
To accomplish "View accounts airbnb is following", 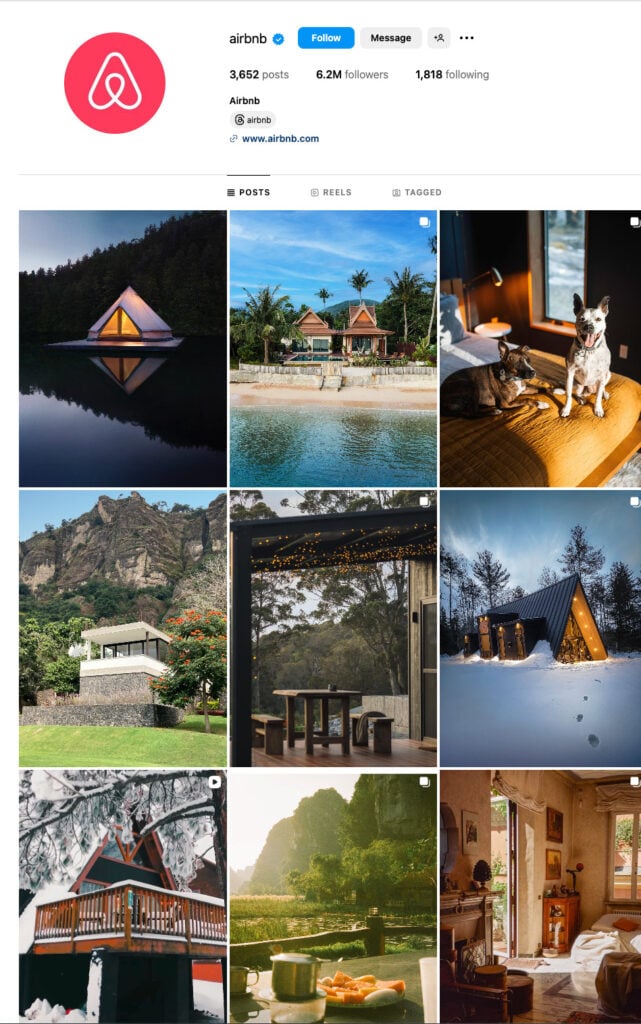I will click(x=452, y=75).
